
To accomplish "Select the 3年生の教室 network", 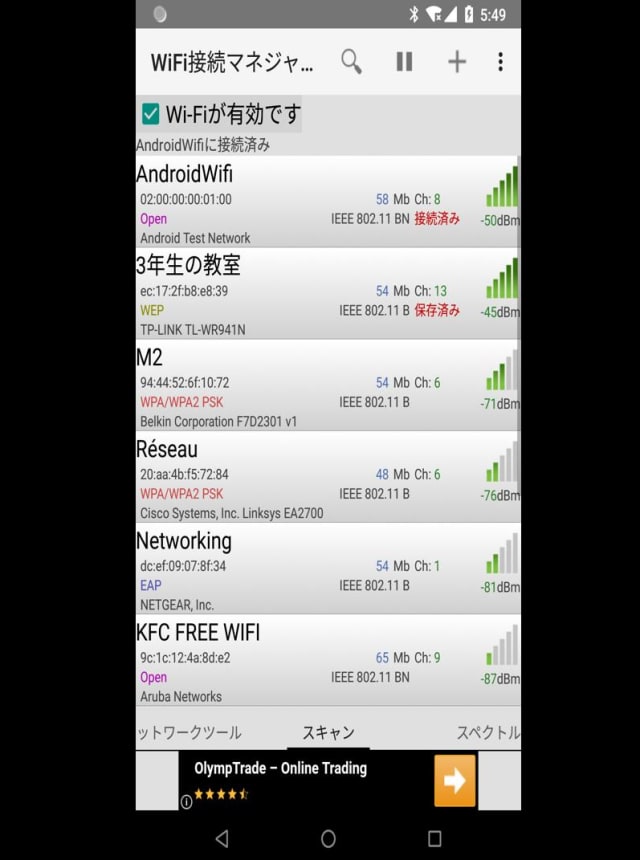I will click(300, 295).
